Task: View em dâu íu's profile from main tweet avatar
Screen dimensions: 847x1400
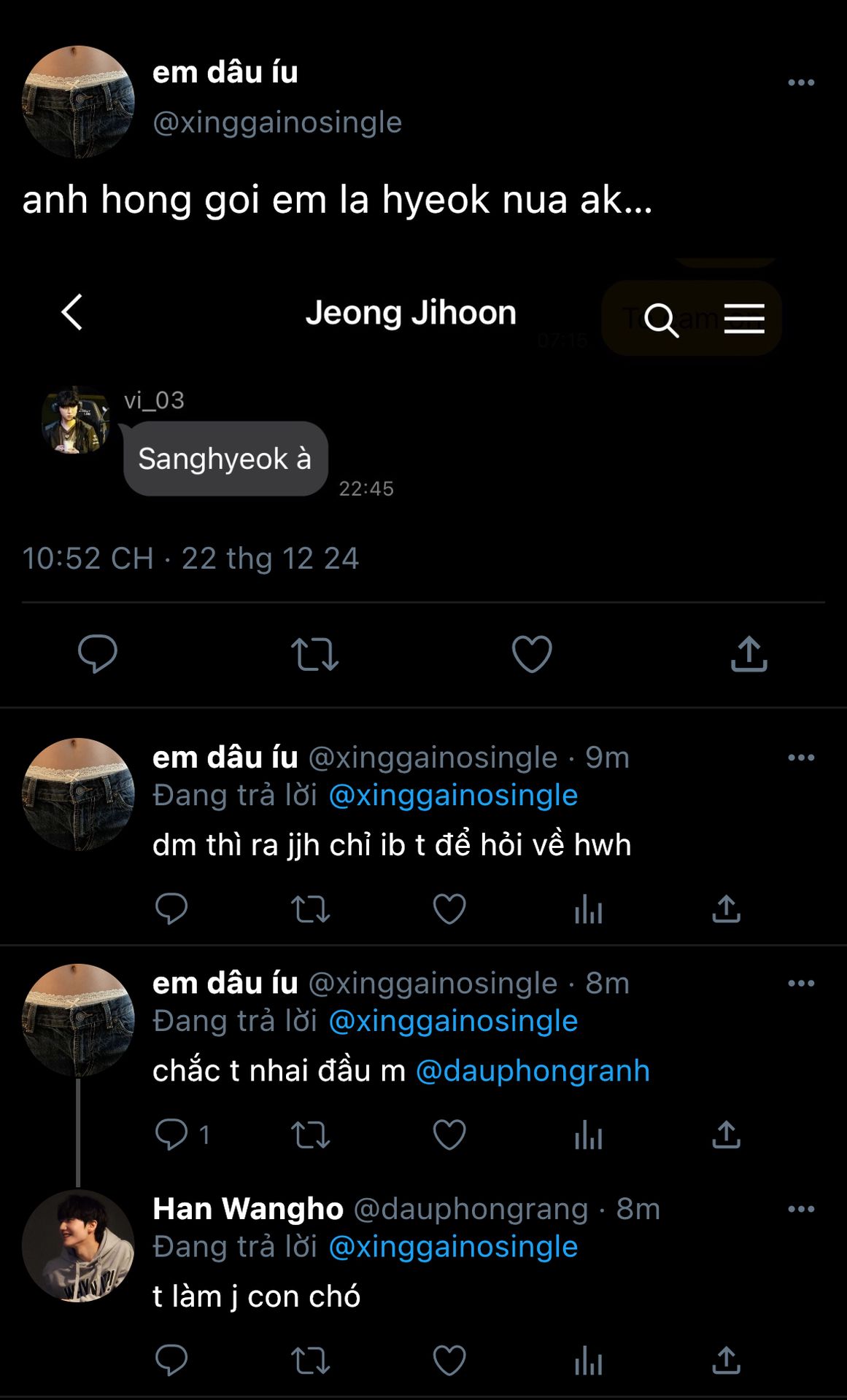Action: [x=78, y=101]
